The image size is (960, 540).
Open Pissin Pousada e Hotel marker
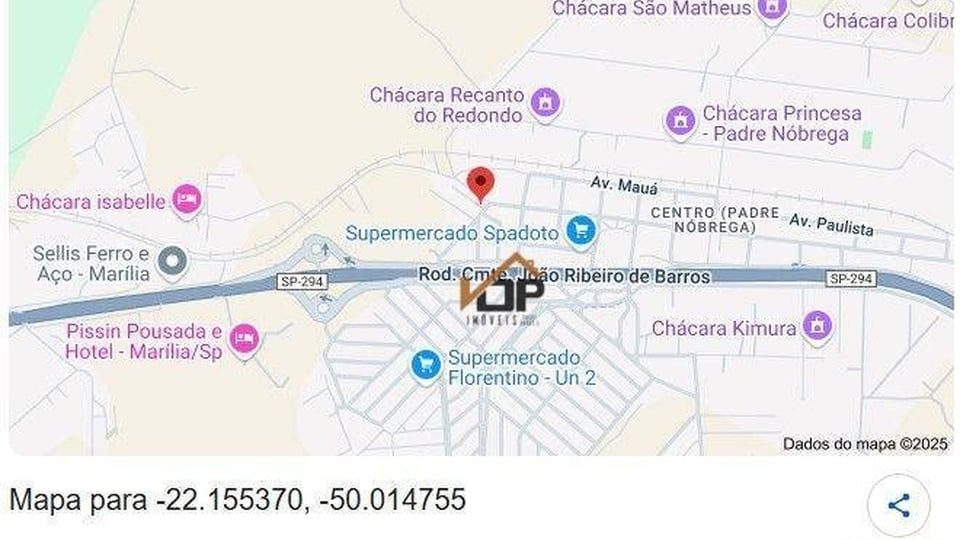(x=243, y=340)
